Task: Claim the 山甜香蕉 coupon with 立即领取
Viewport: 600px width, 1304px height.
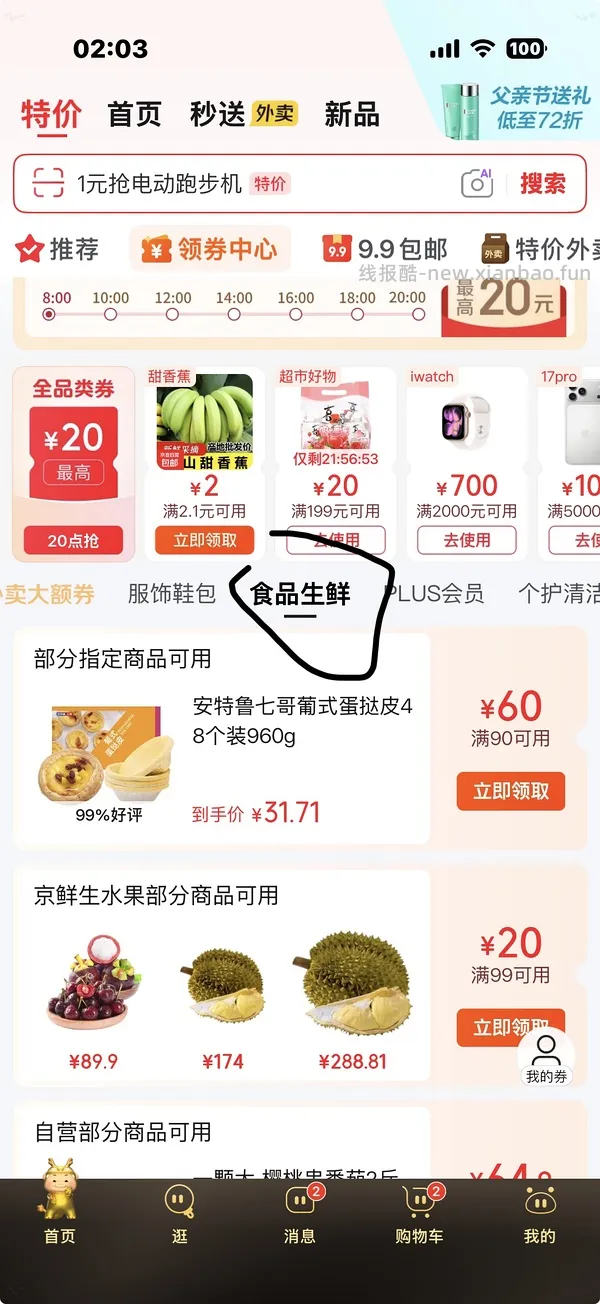Action: tap(205, 540)
